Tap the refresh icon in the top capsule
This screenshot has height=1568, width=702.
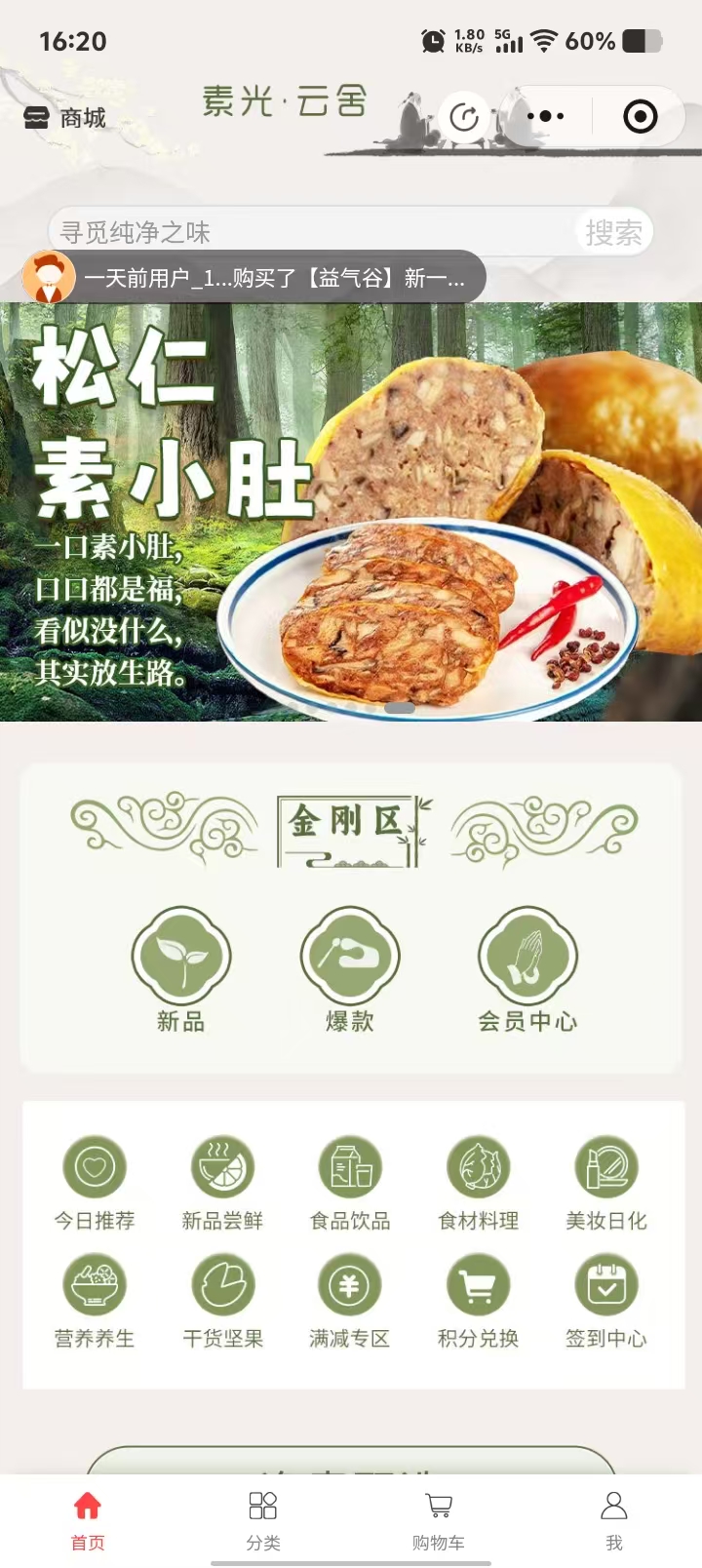click(464, 117)
